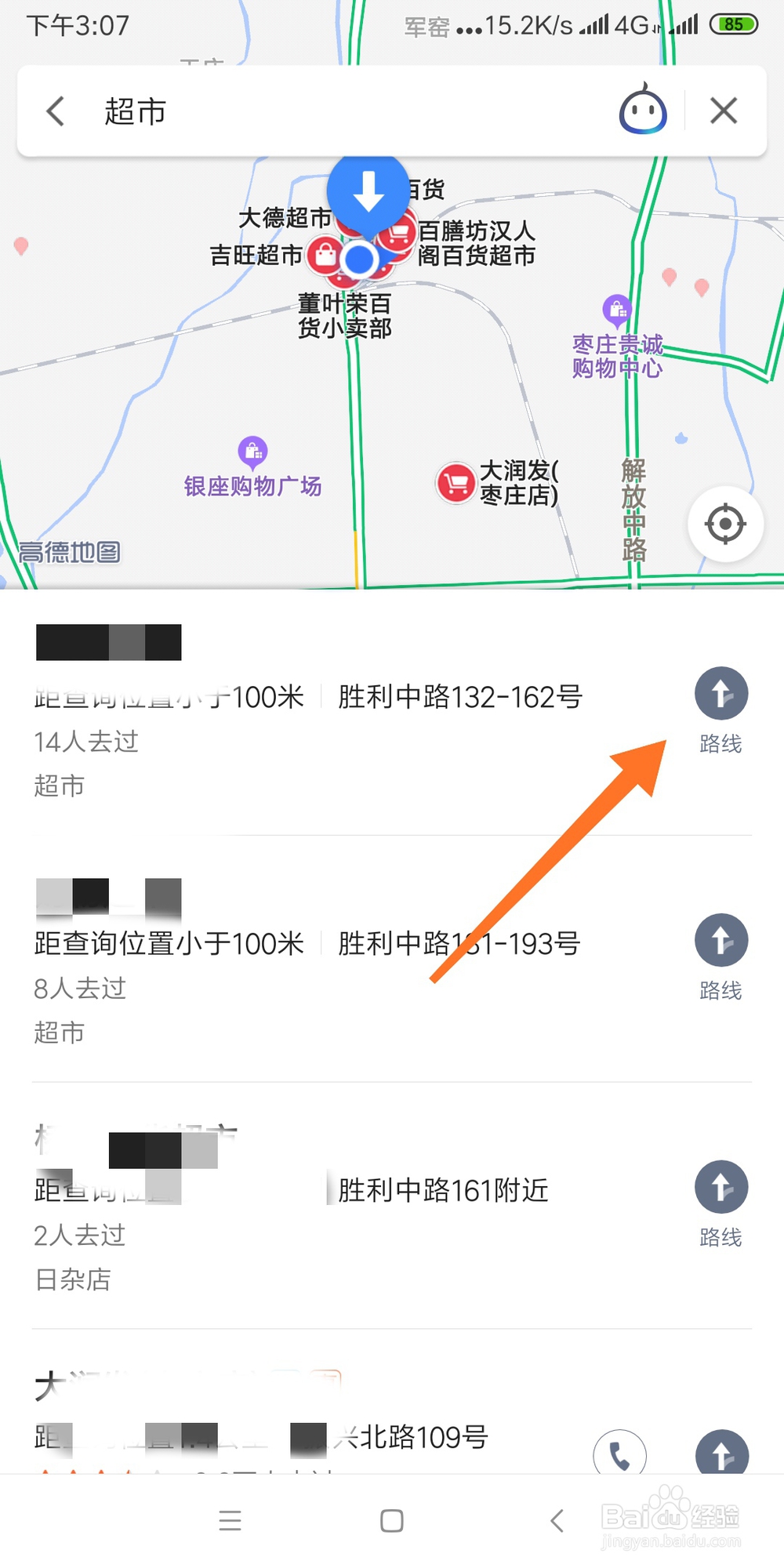Tap the blue current location pin on map
784x1568 pixels.
pyautogui.click(x=360, y=259)
